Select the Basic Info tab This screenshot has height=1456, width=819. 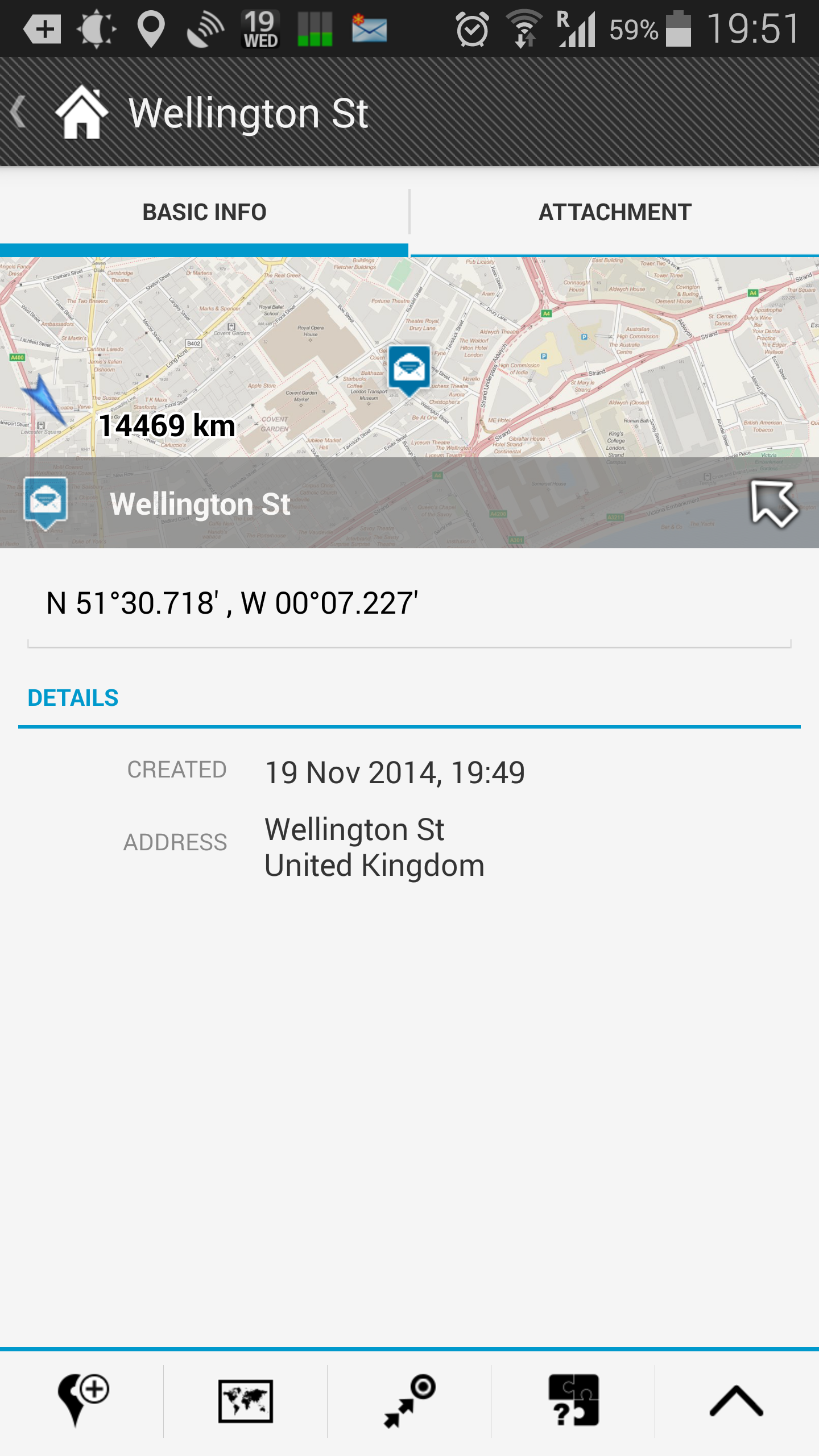tap(204, 213)
